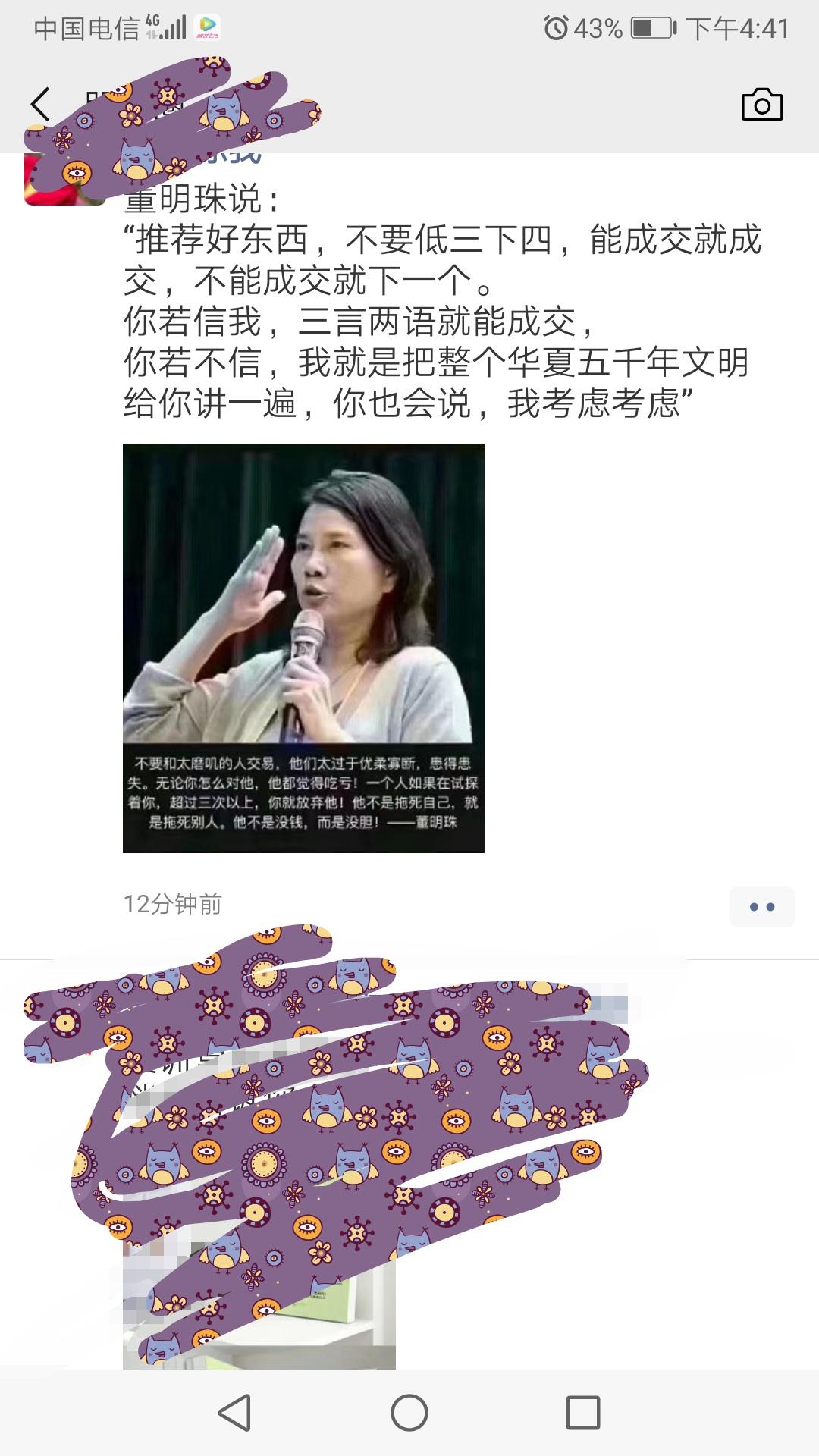The image size is (819, 1456).
Task: Go back using the header arrow
Action: tap(41, 105)
